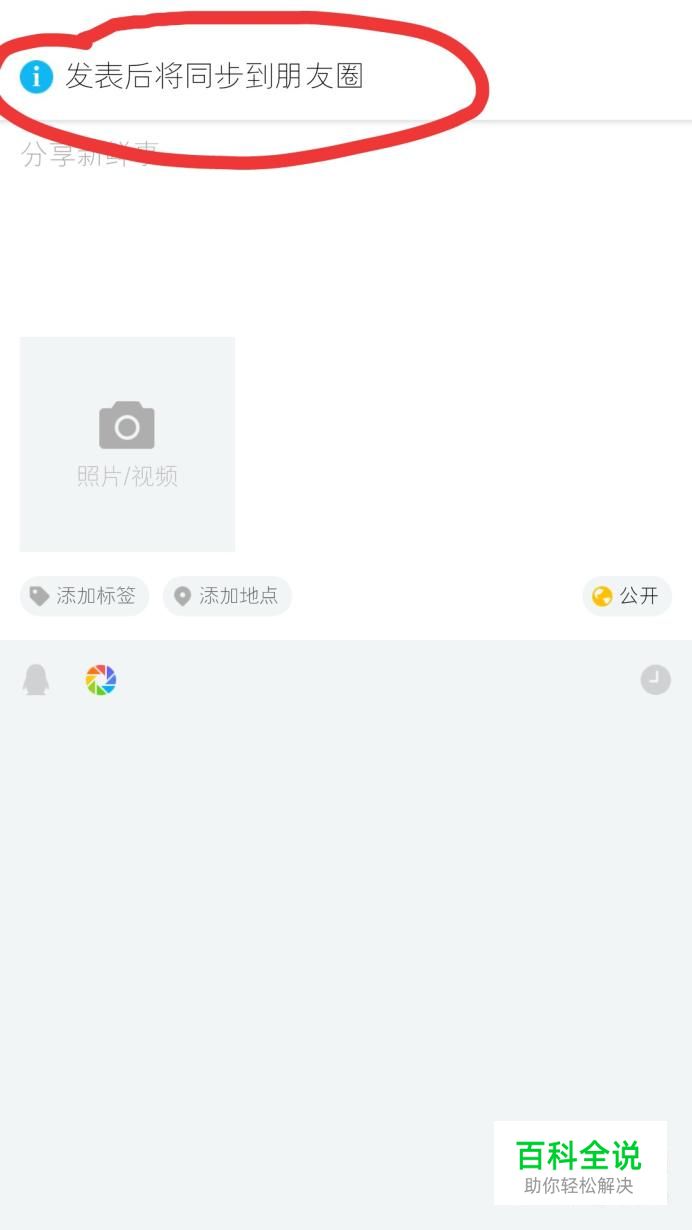
Task: Toggle the QQ penguin sync icon
Action: coord(36,680)
